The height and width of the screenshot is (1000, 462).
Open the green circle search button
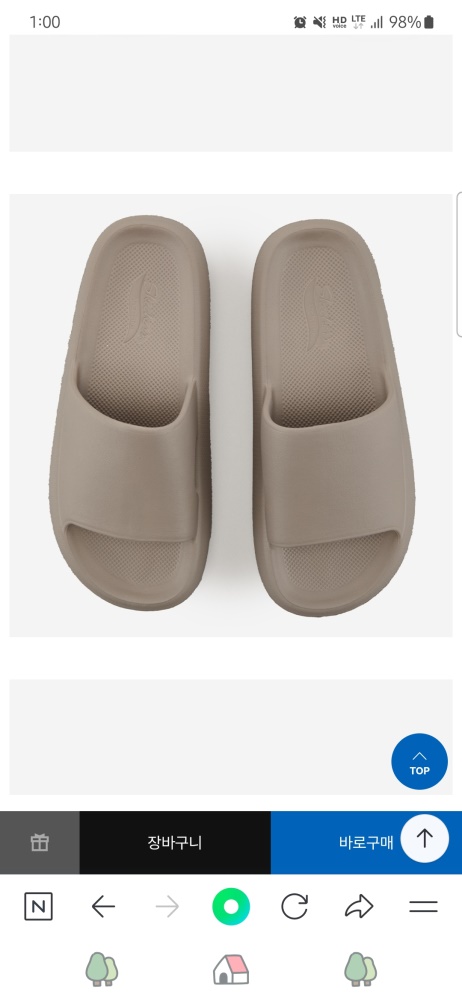coord(231,906)
